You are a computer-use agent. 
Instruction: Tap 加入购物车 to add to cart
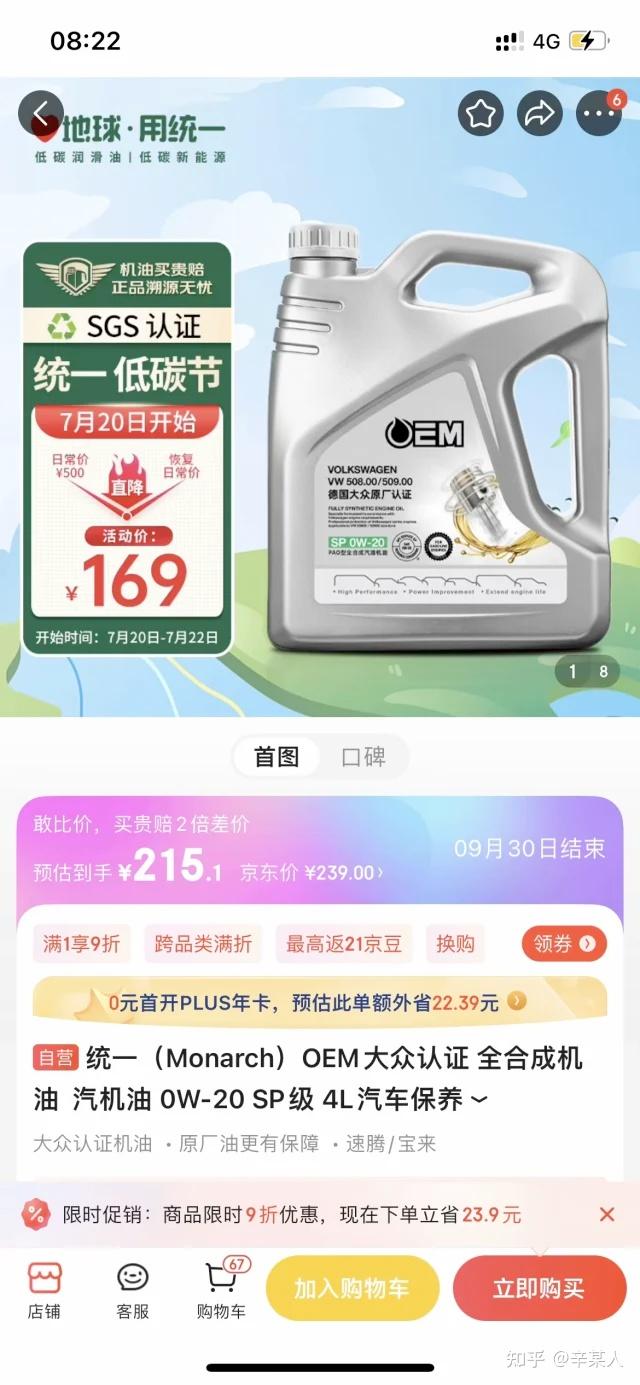[x=352, y=1289]
